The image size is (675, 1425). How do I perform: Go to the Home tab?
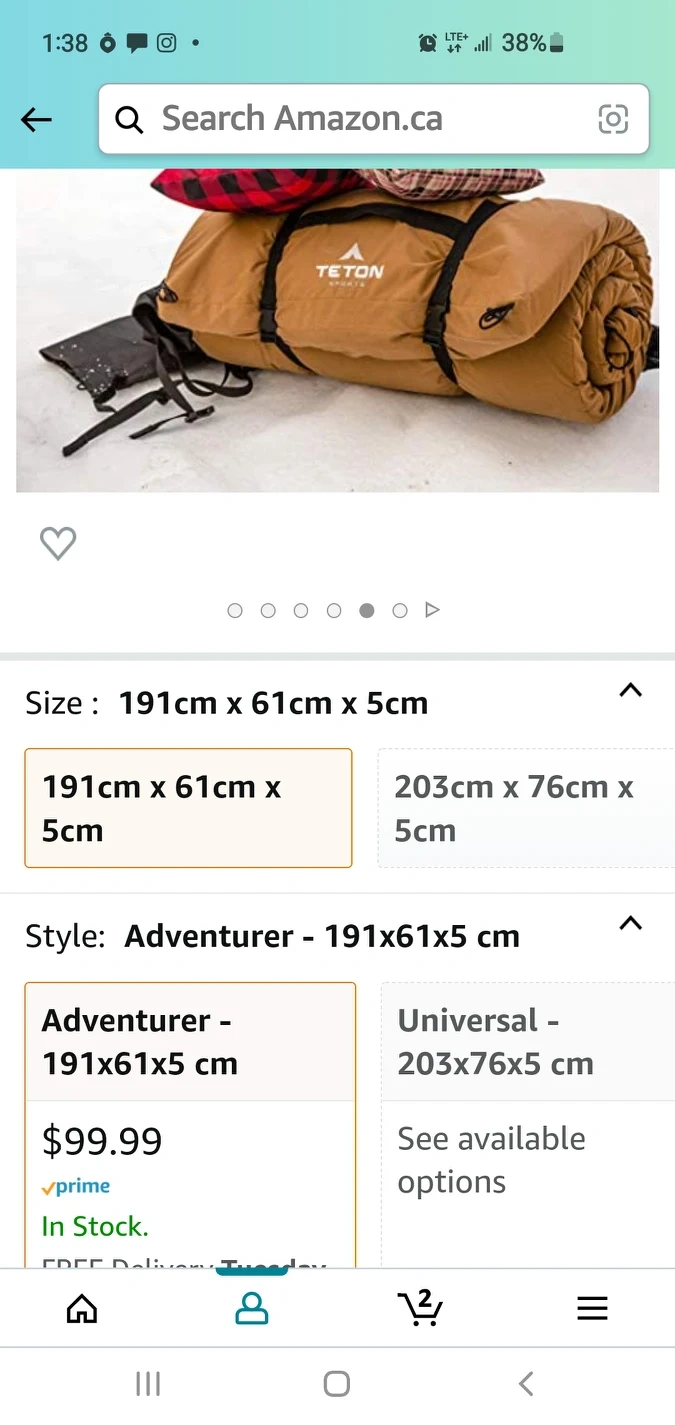click(x=82, y=1308)
